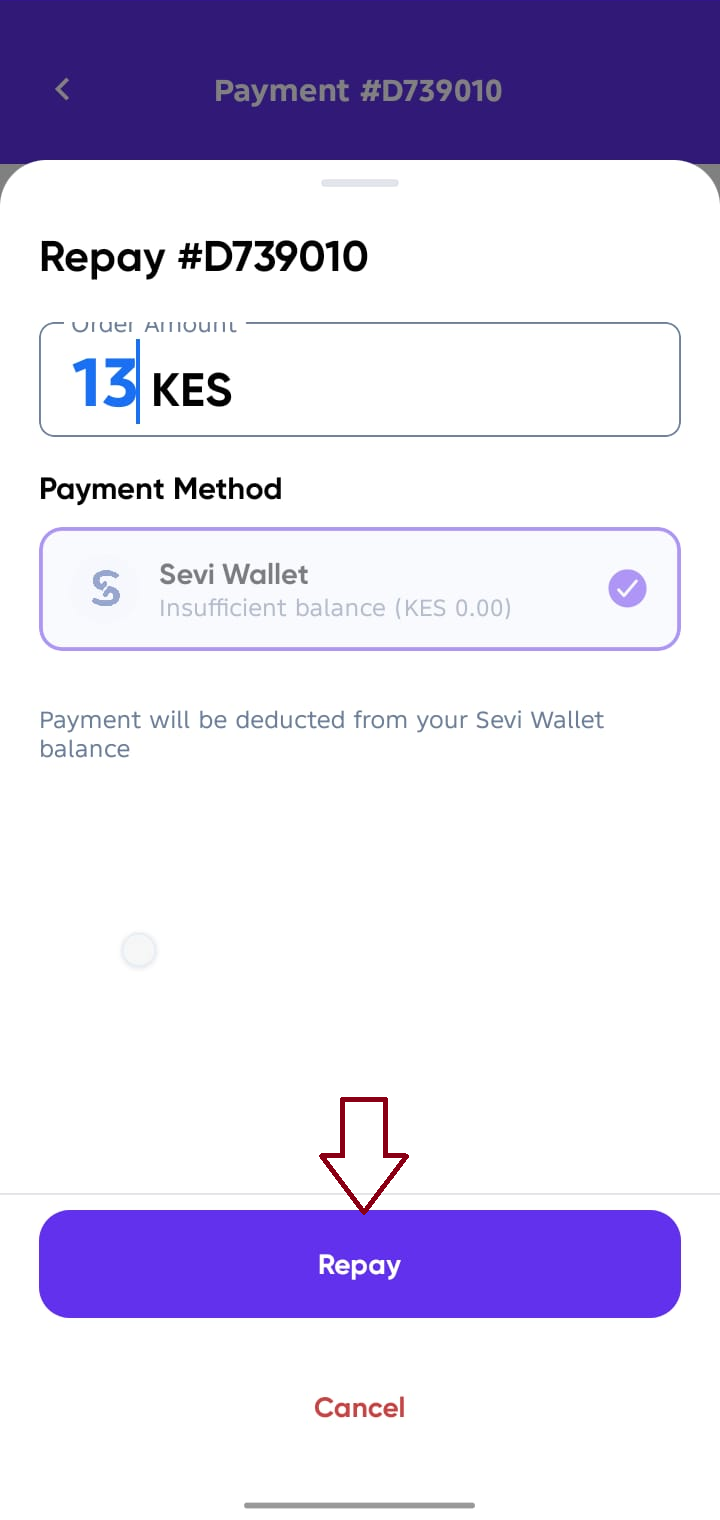Image resolution: width=720 pixels, height=1520 pixels.
Task: Tap the bottom home indicator bar
Action: [x=360, y=1504]
